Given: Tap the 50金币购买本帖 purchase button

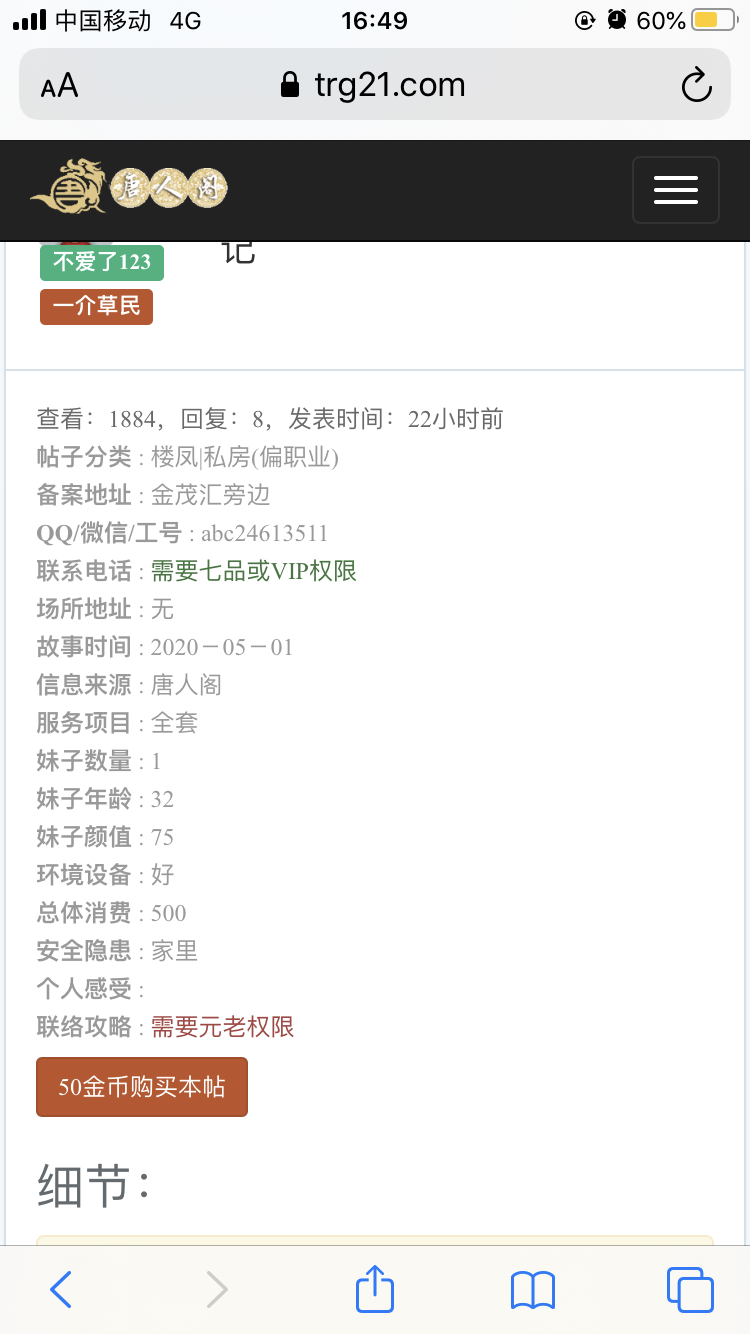Looking at the screenshot, I should (x=142, y=1087).
